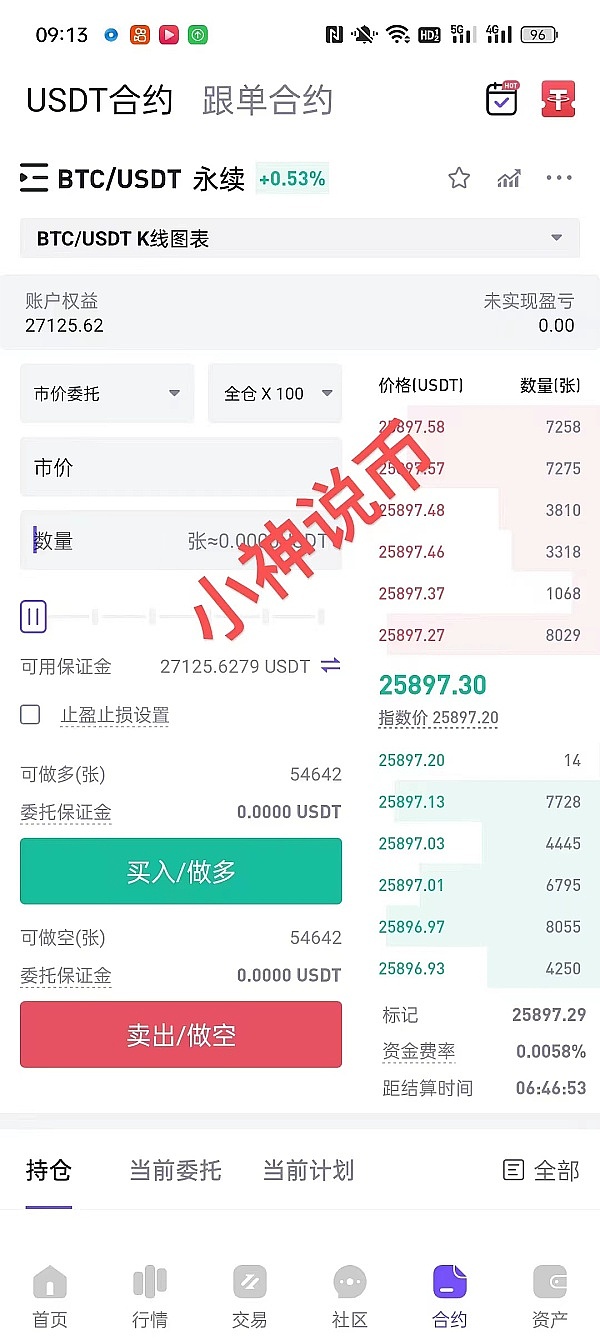
Task: Add BTC/USDT to favorites with the star
Action: 459,179
